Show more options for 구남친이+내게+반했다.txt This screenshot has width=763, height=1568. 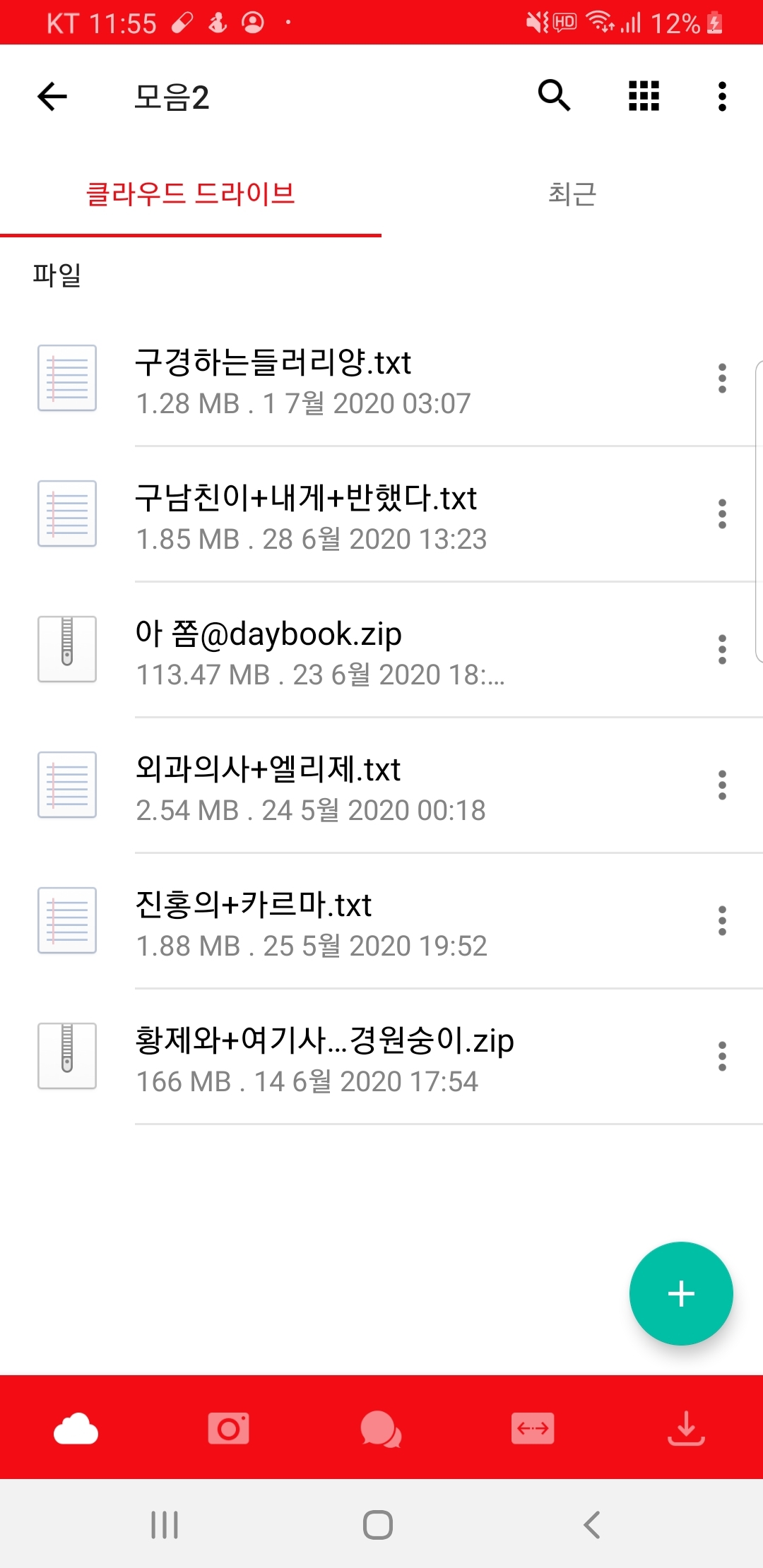(722, 514)
